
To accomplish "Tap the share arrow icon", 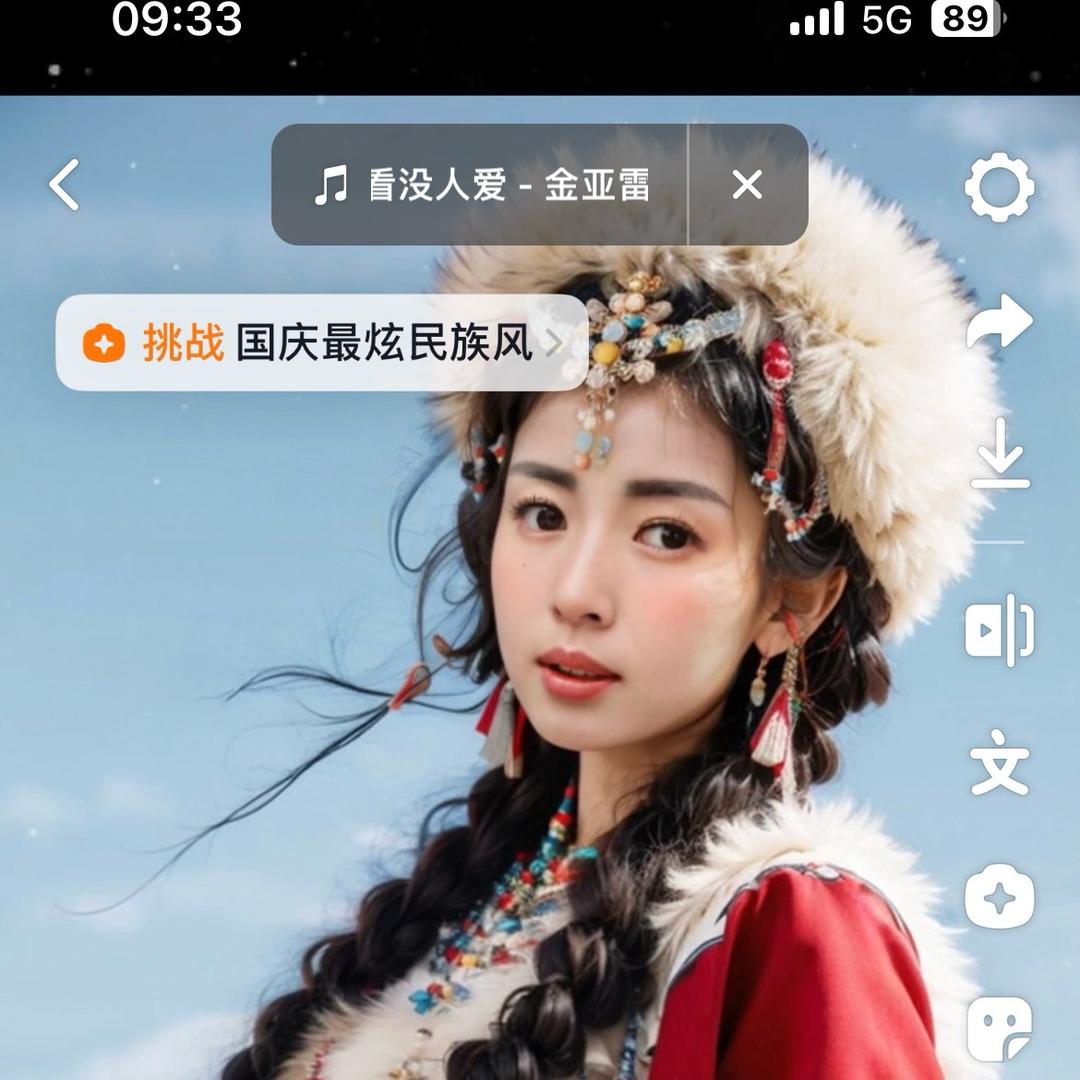I will click(999, 322).
